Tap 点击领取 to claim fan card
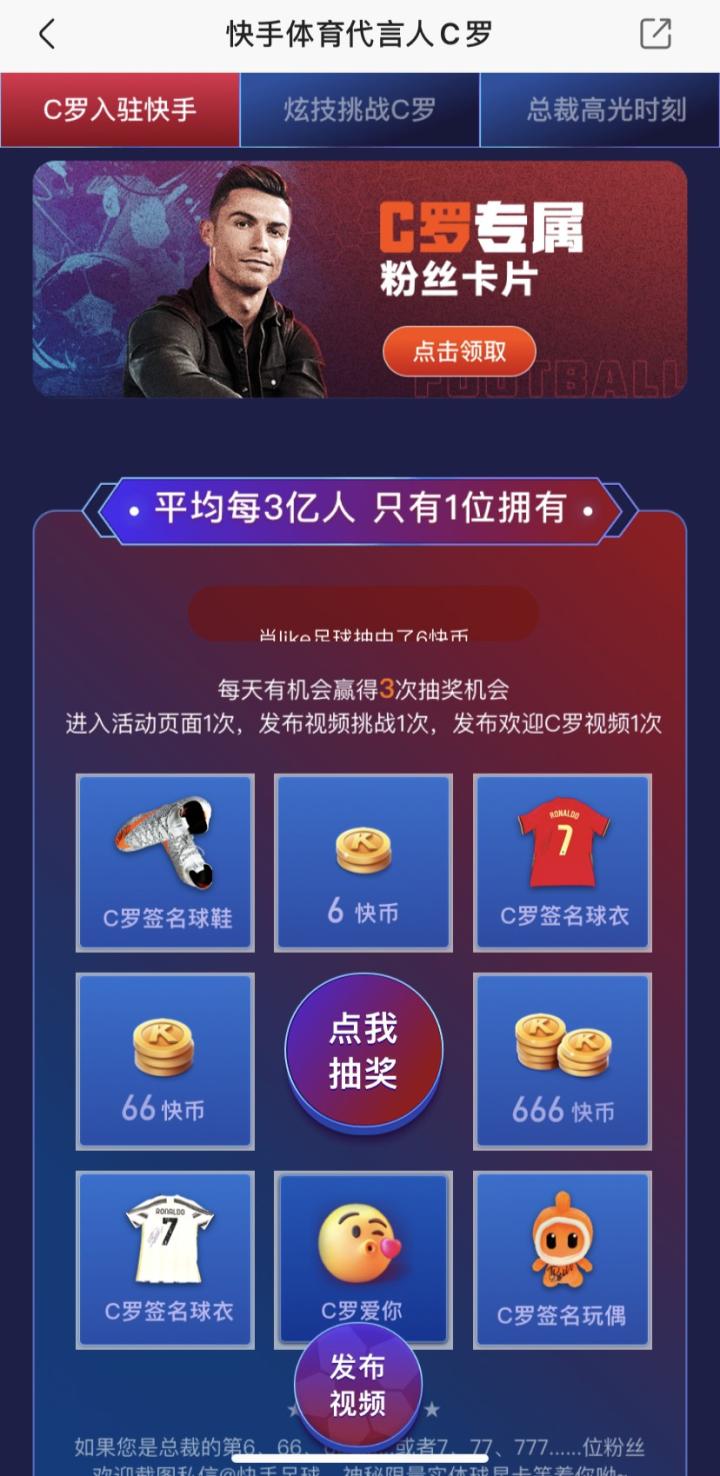The height and width of the screenshot is (1476, 720). tap(459, 352)
